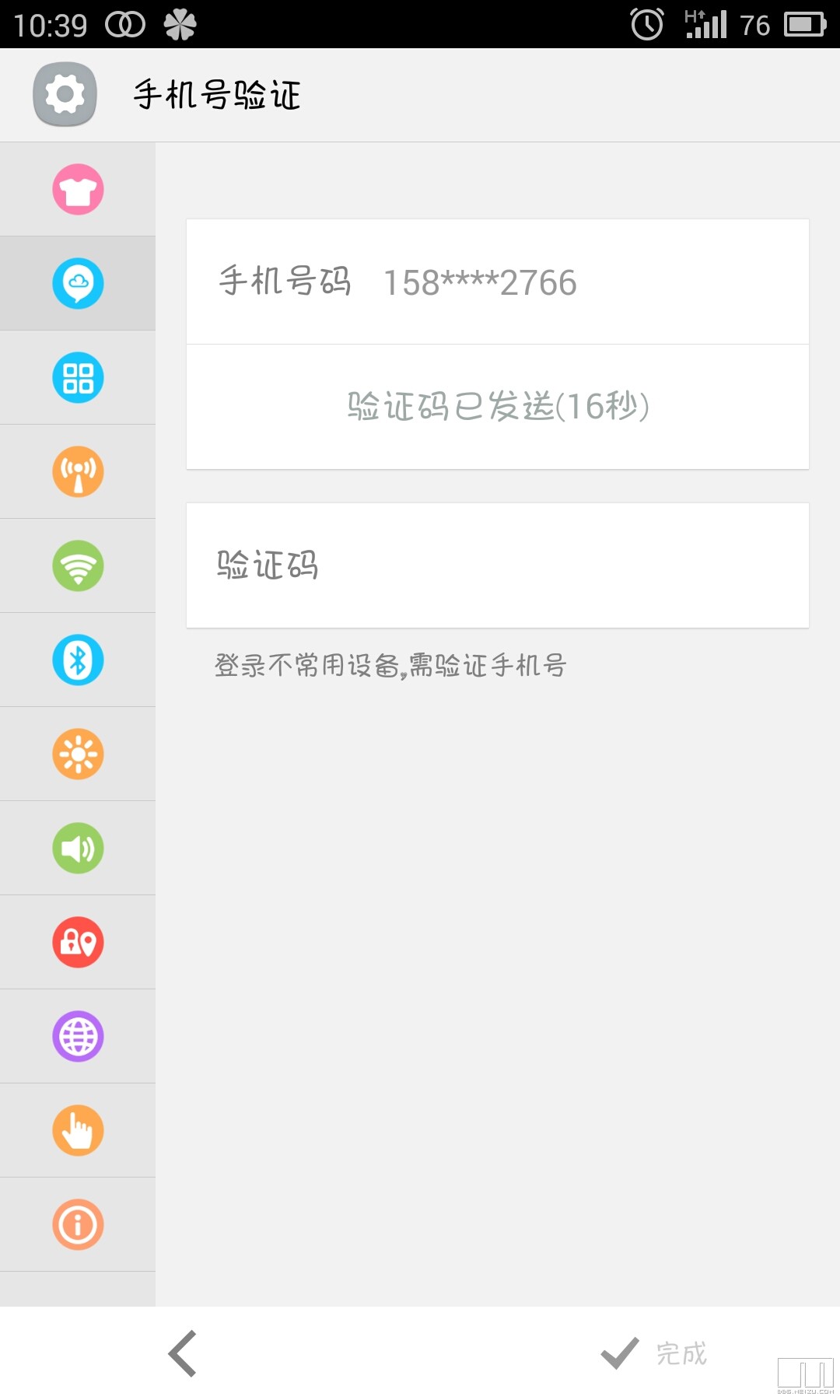Open the Wi-Fi settings icon

78,567
